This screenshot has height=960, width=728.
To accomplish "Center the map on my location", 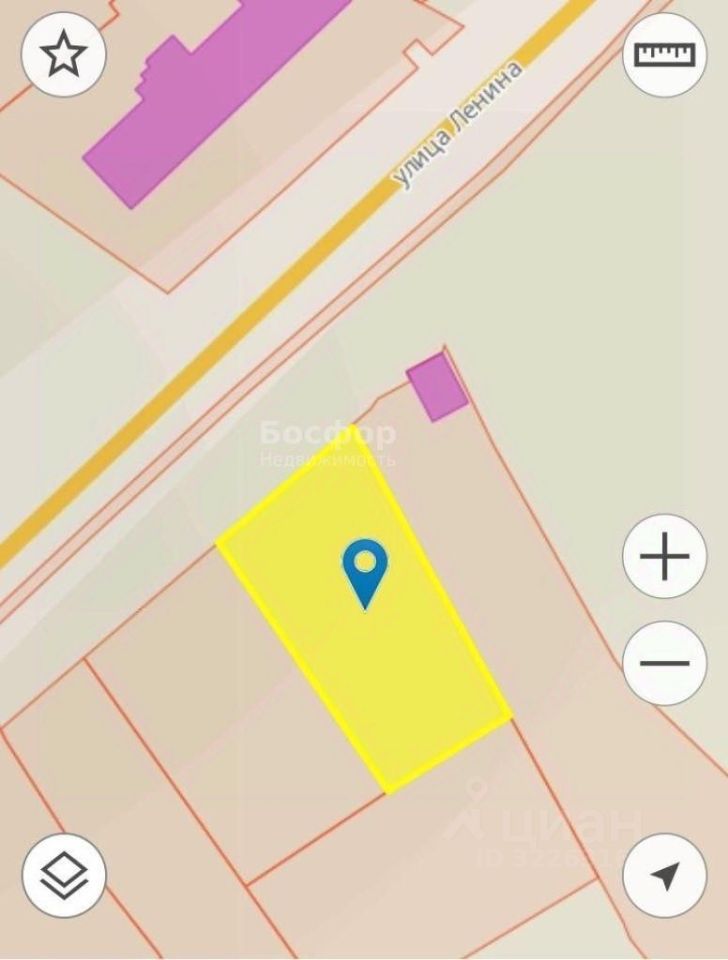I will coord(664,876).
